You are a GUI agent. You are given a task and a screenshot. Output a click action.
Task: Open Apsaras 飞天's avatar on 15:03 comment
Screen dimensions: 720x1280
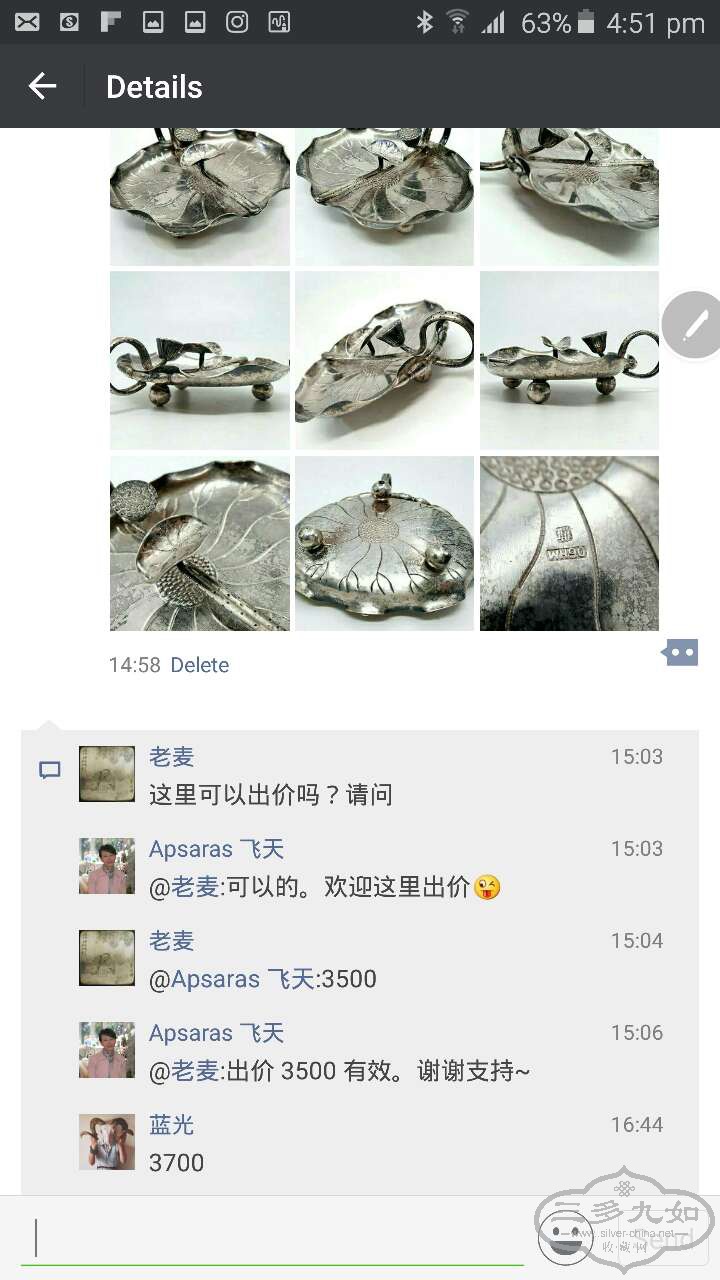point(107,866)
